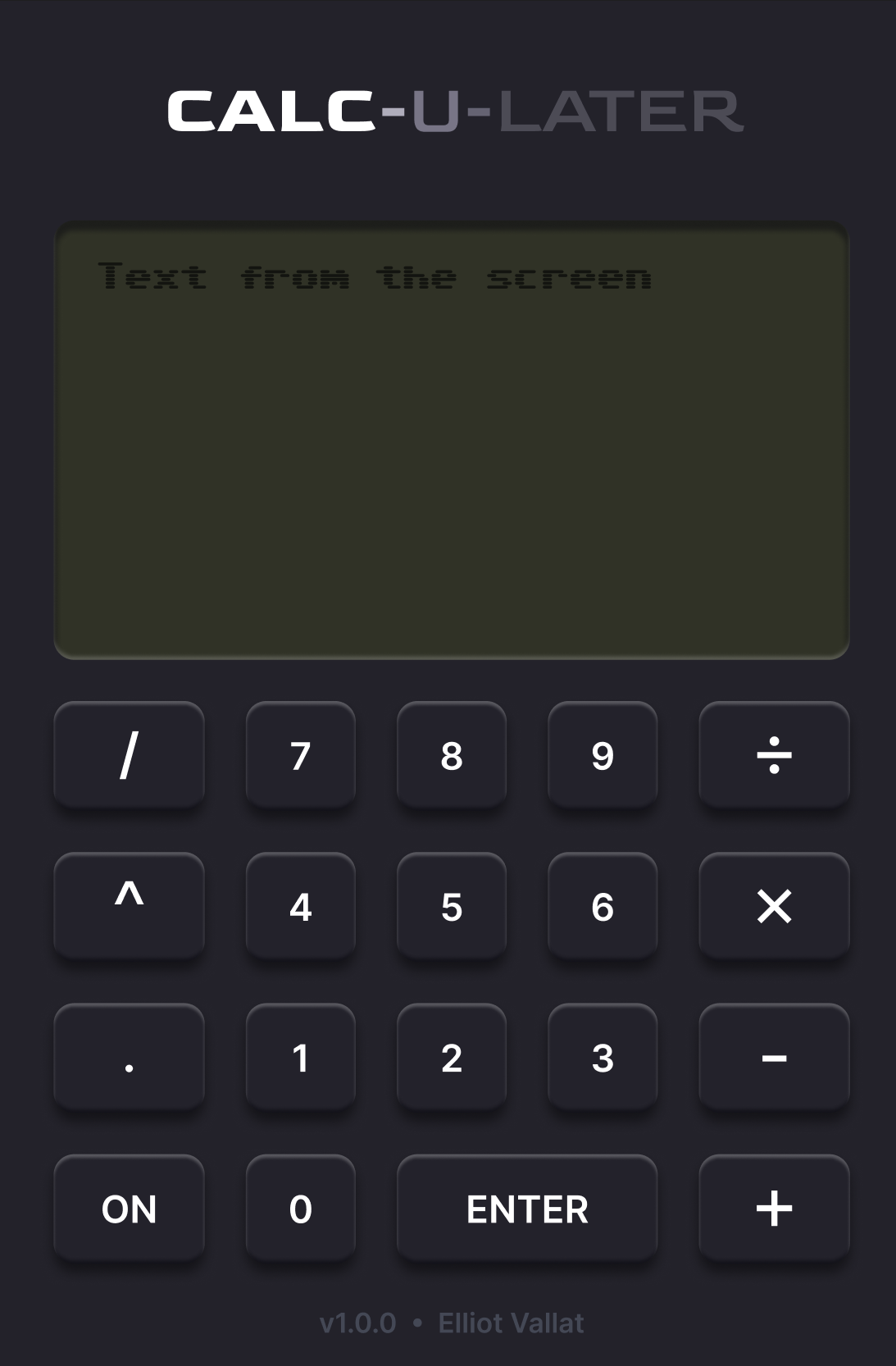
Task: Enter the digit 1
Action: tap(300, 1057)
